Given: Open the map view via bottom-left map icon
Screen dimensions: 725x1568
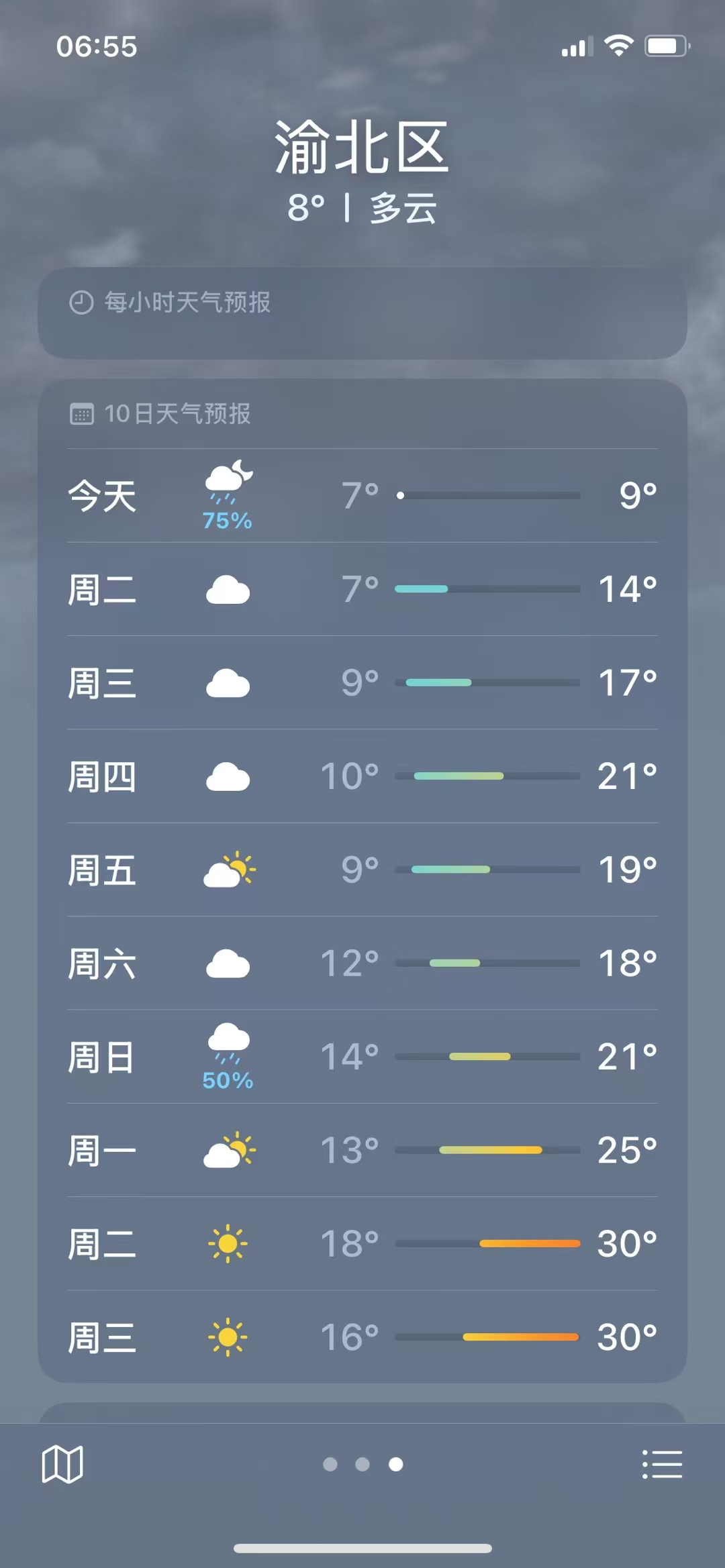Looking at the screenshot, I should click(62, 1463).
